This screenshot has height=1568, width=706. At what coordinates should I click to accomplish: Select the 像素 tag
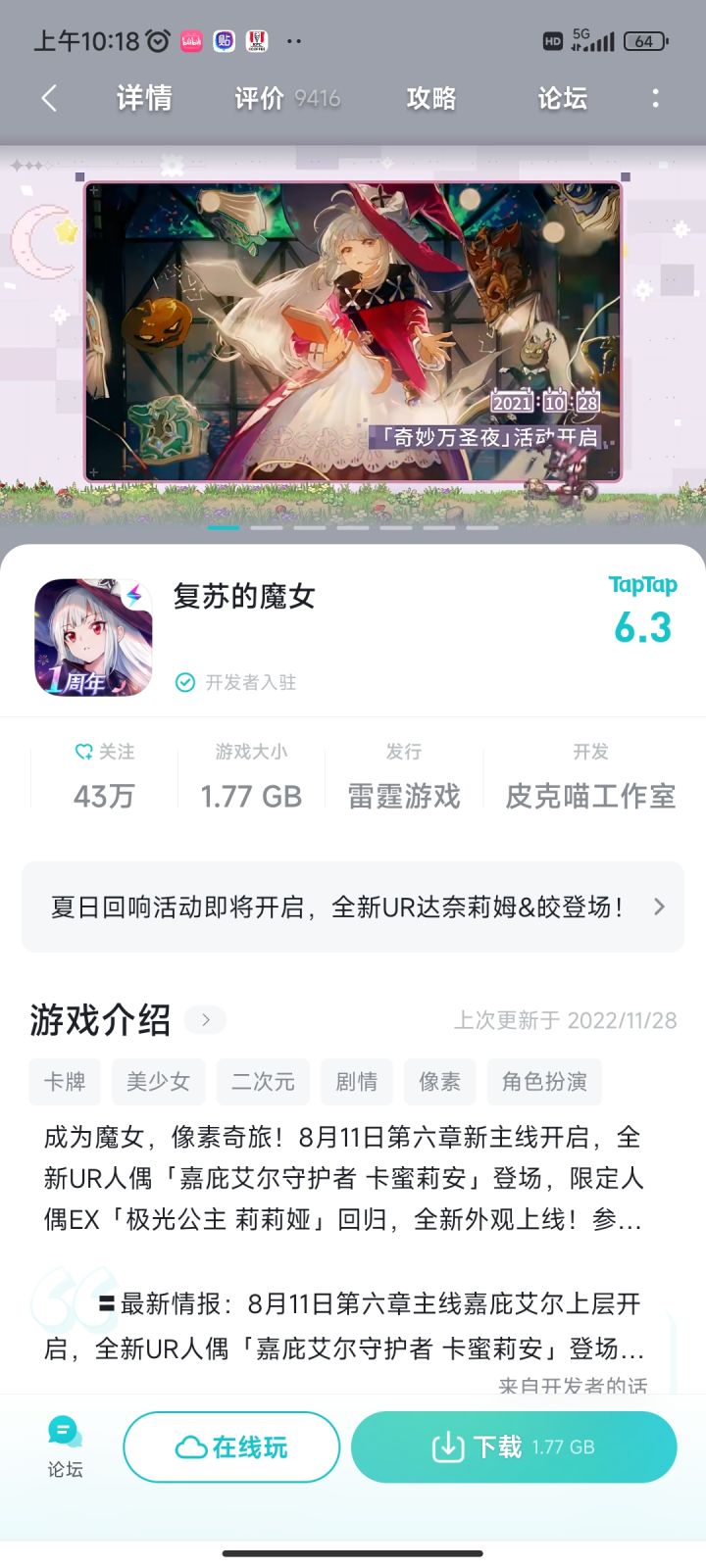(440, 1082)
